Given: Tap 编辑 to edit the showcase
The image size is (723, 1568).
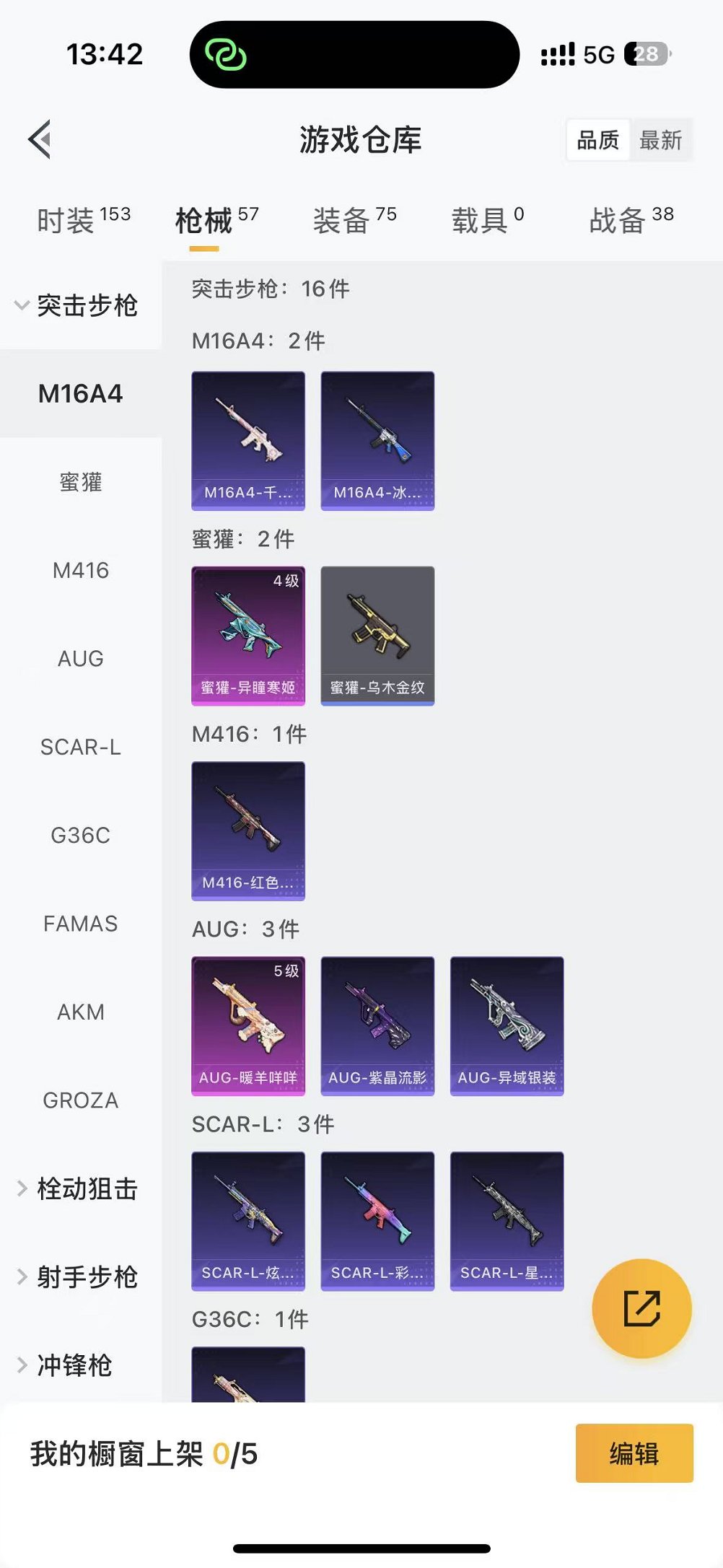Looking at the screenshot, I should click(x=634, y=1453).
